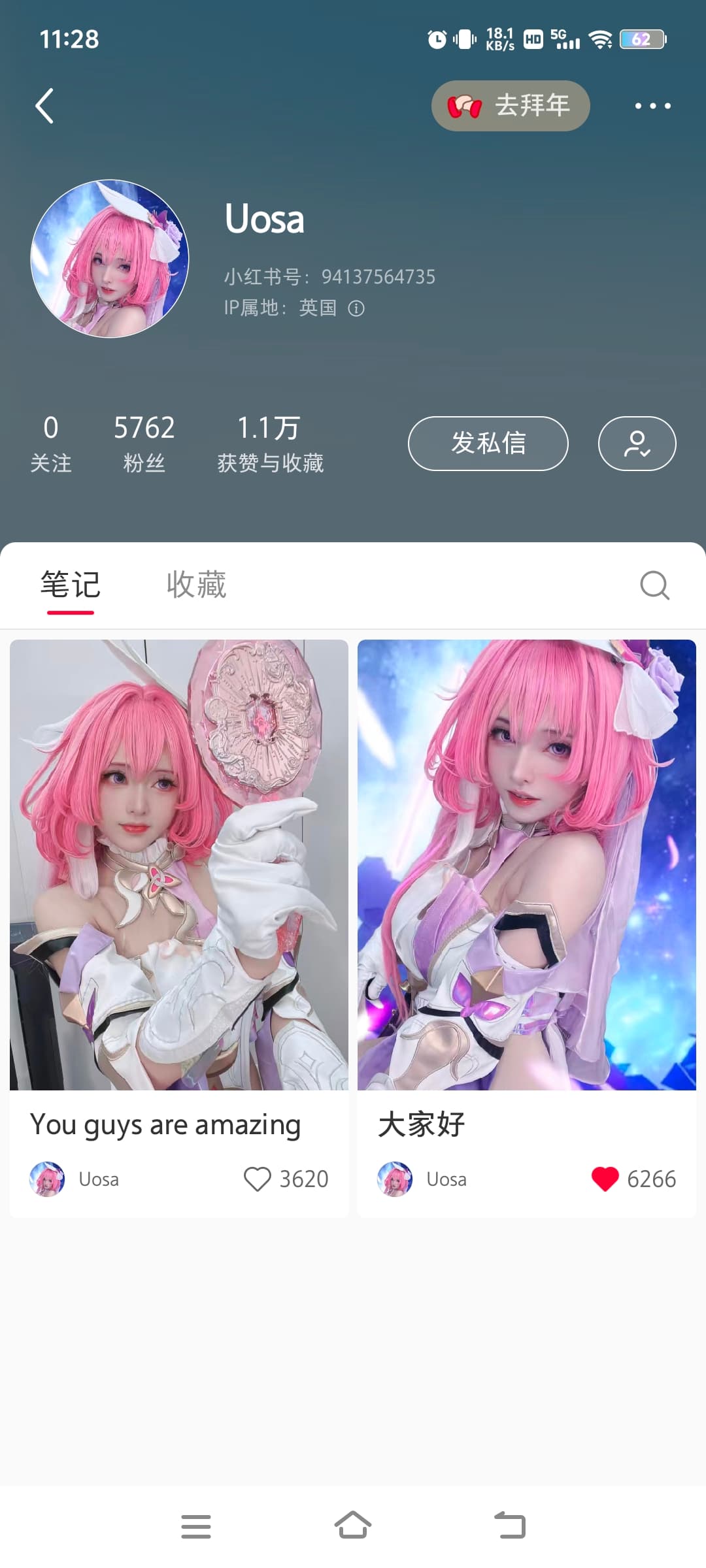Go to the system home screen
Viewport: 706px width, 1568px height.
pyautogui.click(x=353, y=1526)
